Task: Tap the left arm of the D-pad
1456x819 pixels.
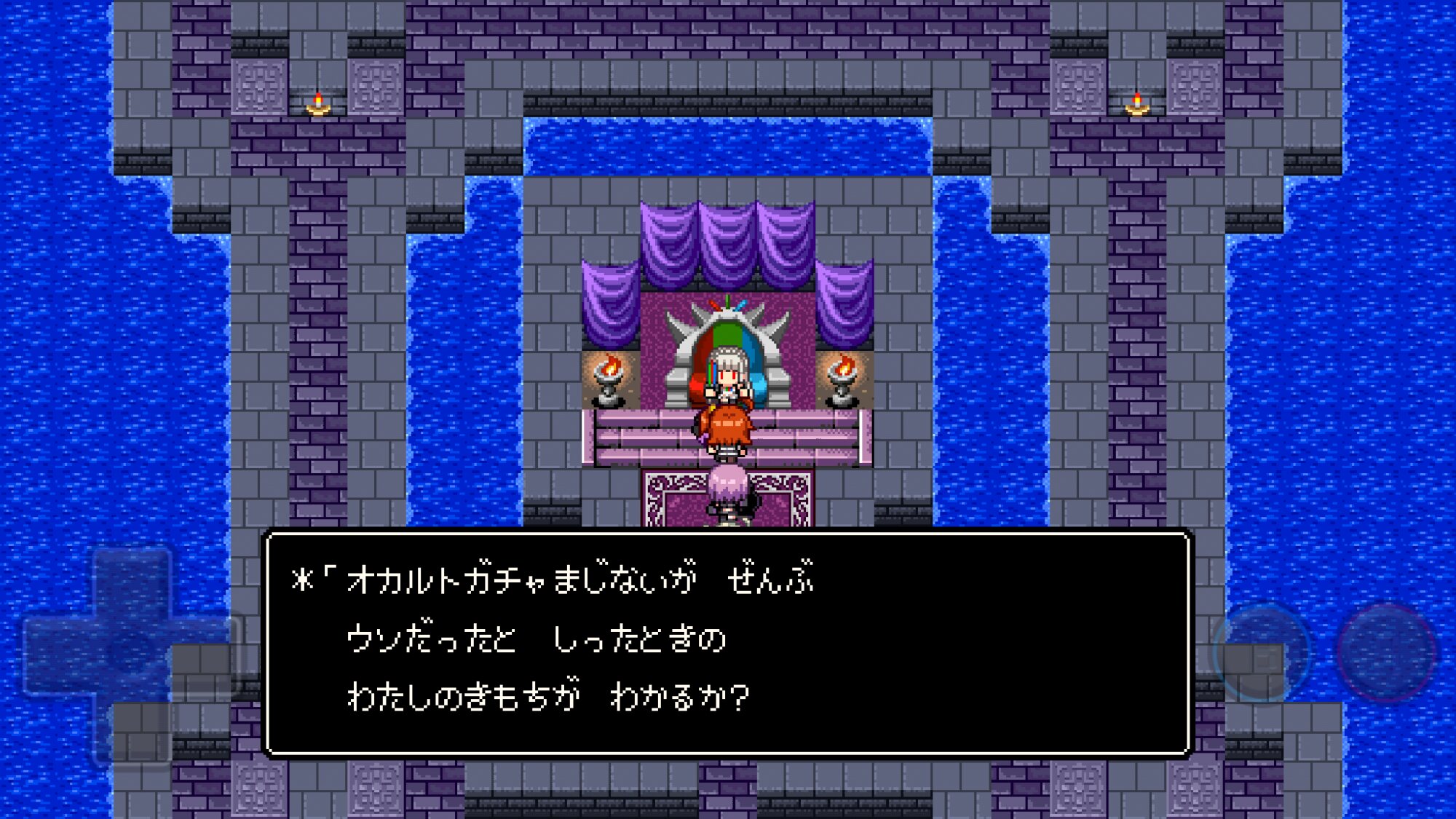Action: (60, 654)
